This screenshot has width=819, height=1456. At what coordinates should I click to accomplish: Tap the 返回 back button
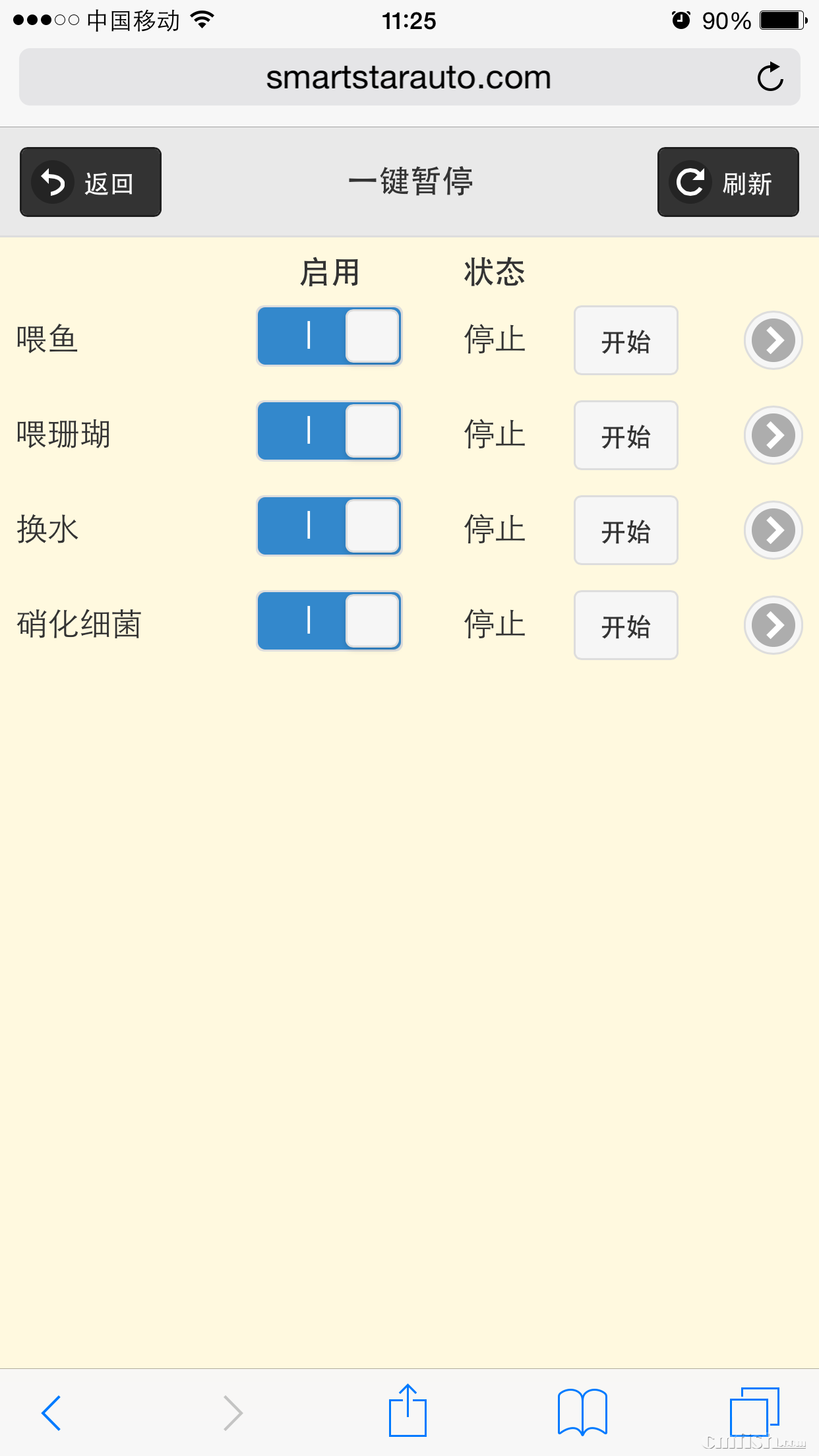pyautogui.click(x=90, y=182)
